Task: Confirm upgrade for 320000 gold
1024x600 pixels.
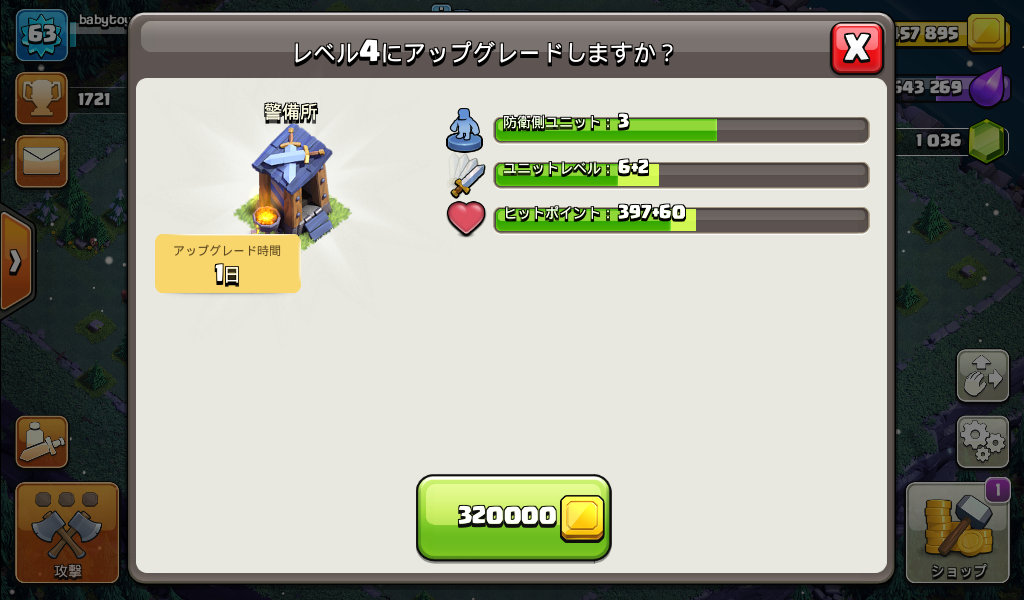Action: click(513, 516)
